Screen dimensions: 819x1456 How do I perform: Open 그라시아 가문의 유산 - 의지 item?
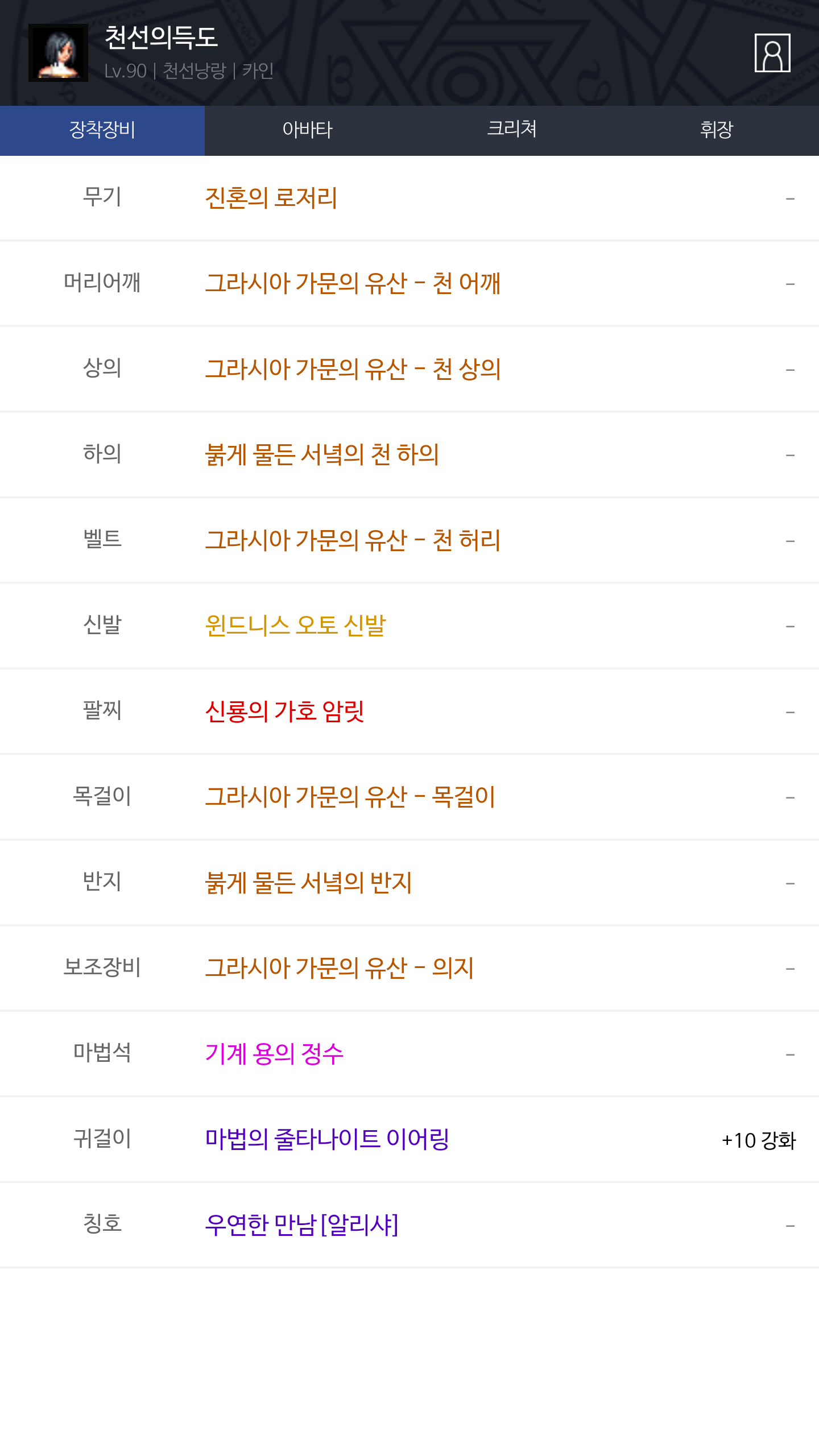point(340,968)
